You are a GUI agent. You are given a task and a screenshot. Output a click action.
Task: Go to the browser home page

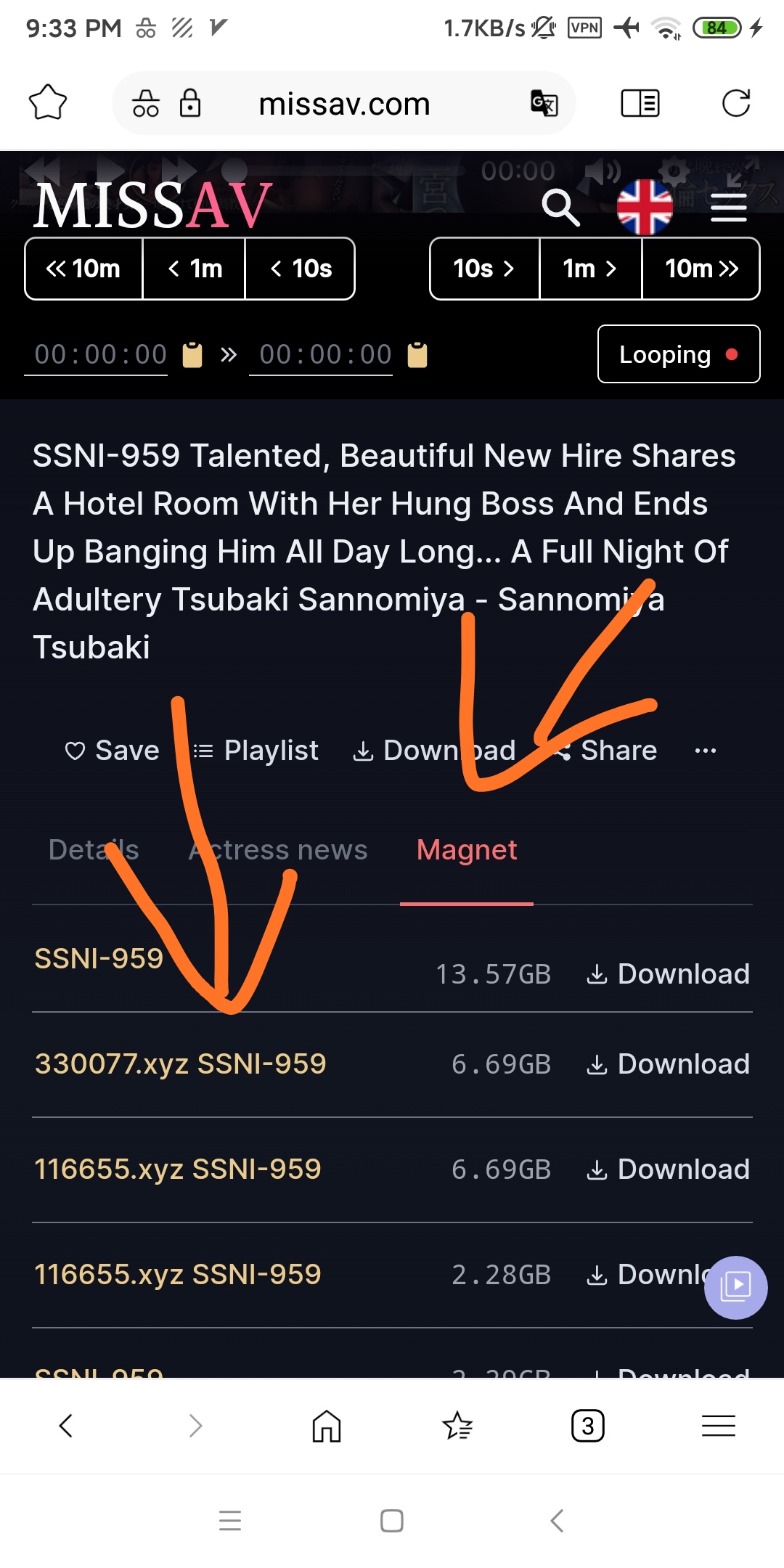coord(327,1426)
